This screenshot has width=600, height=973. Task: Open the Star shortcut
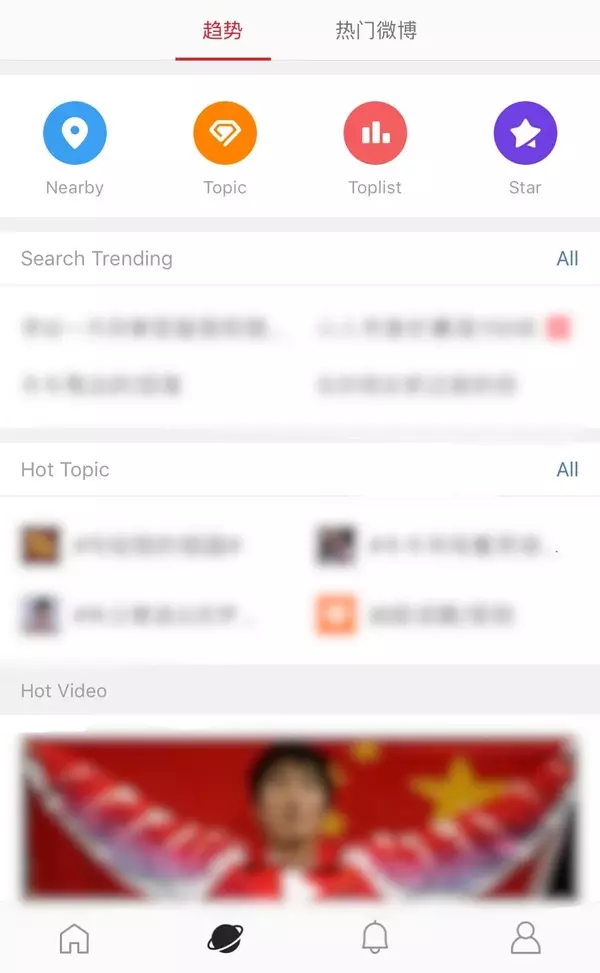click(x=525, y=133)
